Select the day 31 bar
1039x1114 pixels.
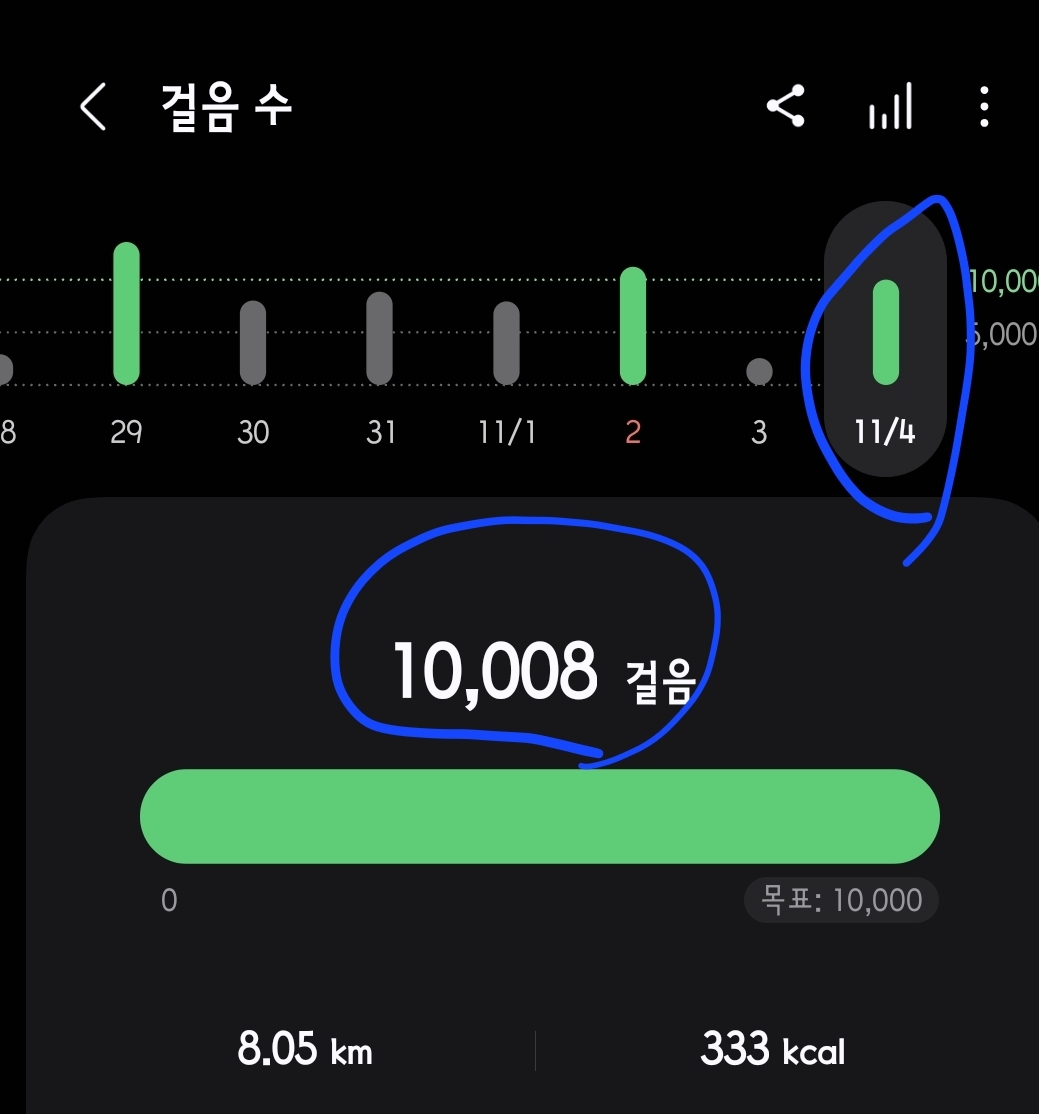click(x=380, y=338)
